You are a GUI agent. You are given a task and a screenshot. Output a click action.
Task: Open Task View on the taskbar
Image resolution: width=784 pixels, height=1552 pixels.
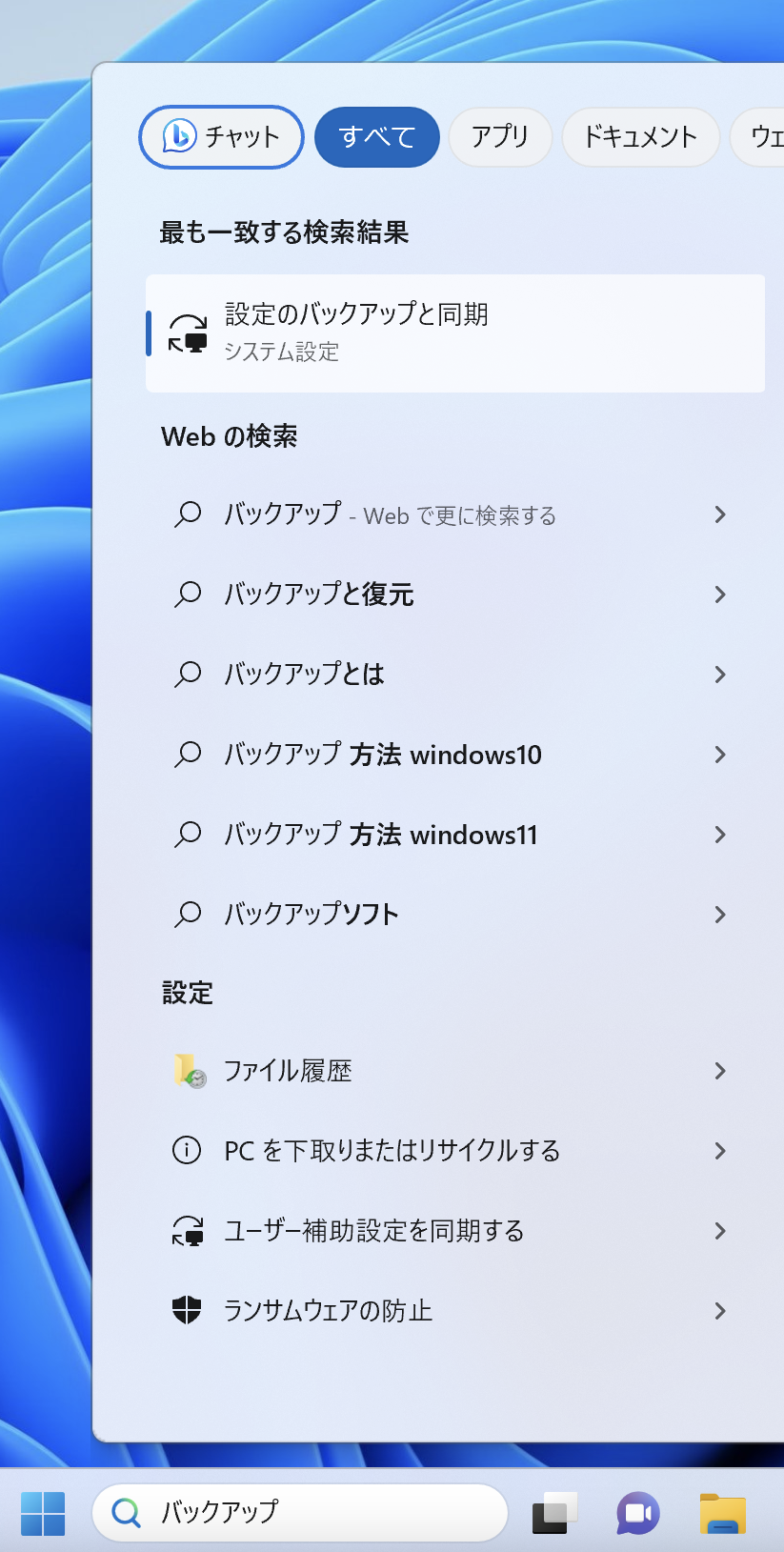(x=554, y=1513)
